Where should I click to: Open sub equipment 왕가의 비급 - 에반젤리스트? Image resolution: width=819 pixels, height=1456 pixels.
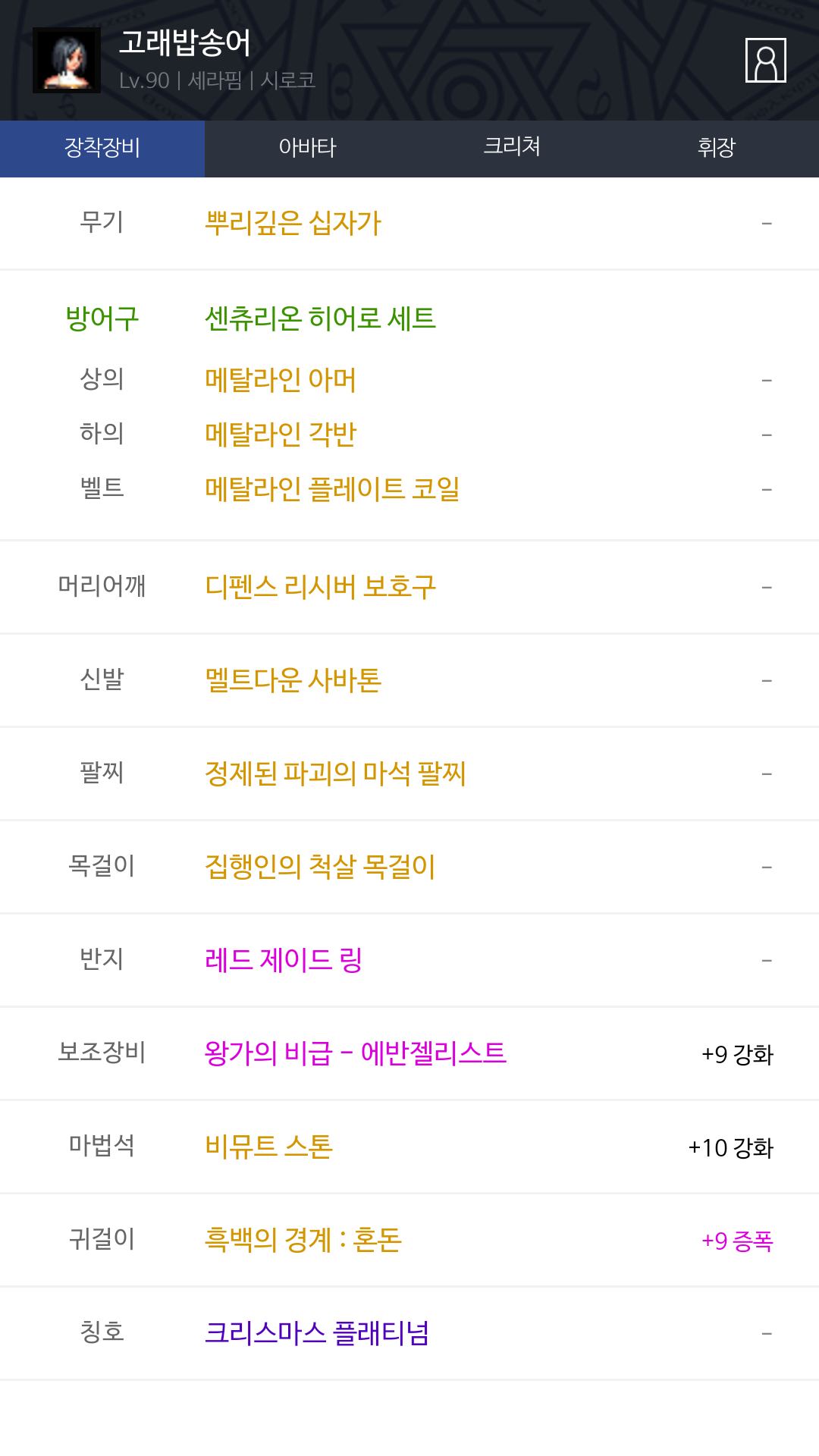[356, 1053]
